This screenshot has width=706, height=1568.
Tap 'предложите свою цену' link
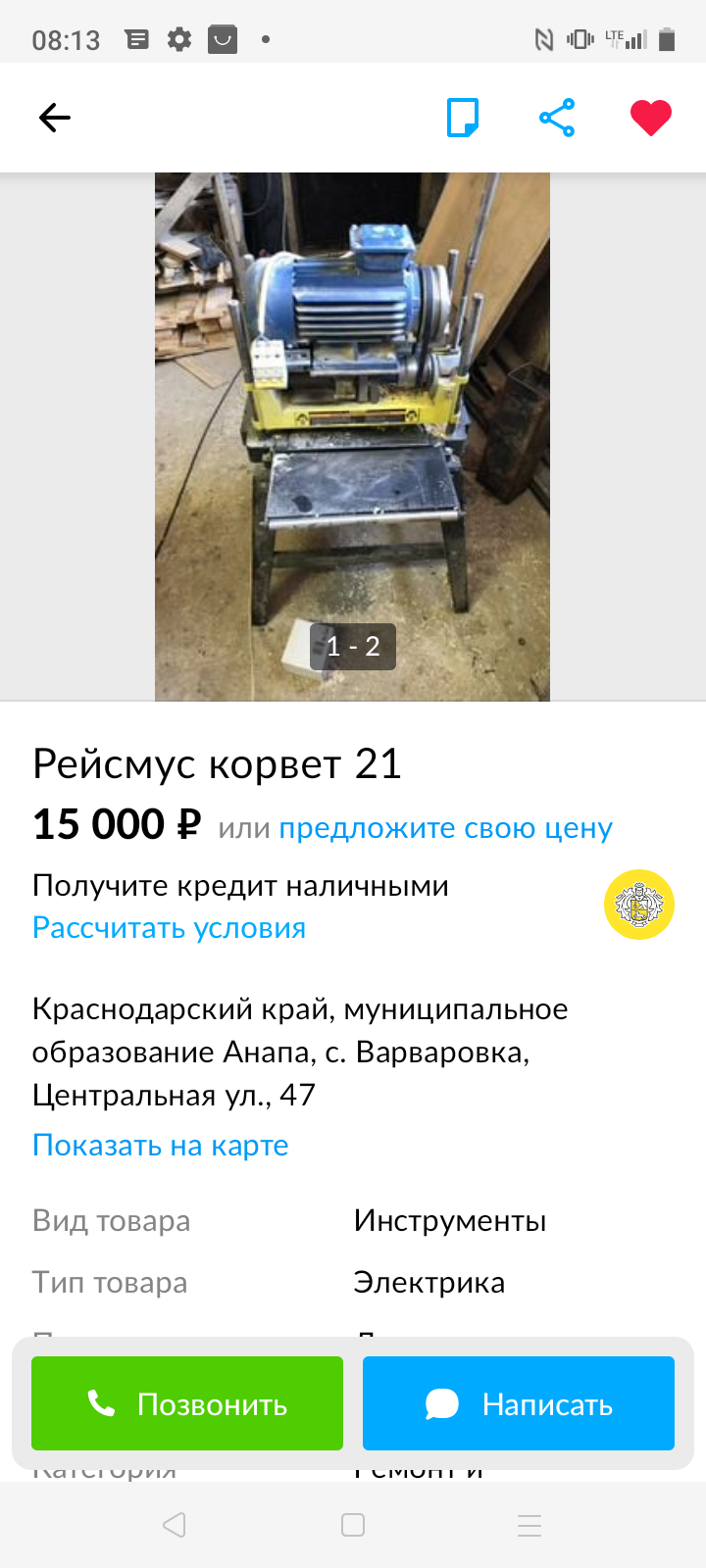[x=445, y=829]
